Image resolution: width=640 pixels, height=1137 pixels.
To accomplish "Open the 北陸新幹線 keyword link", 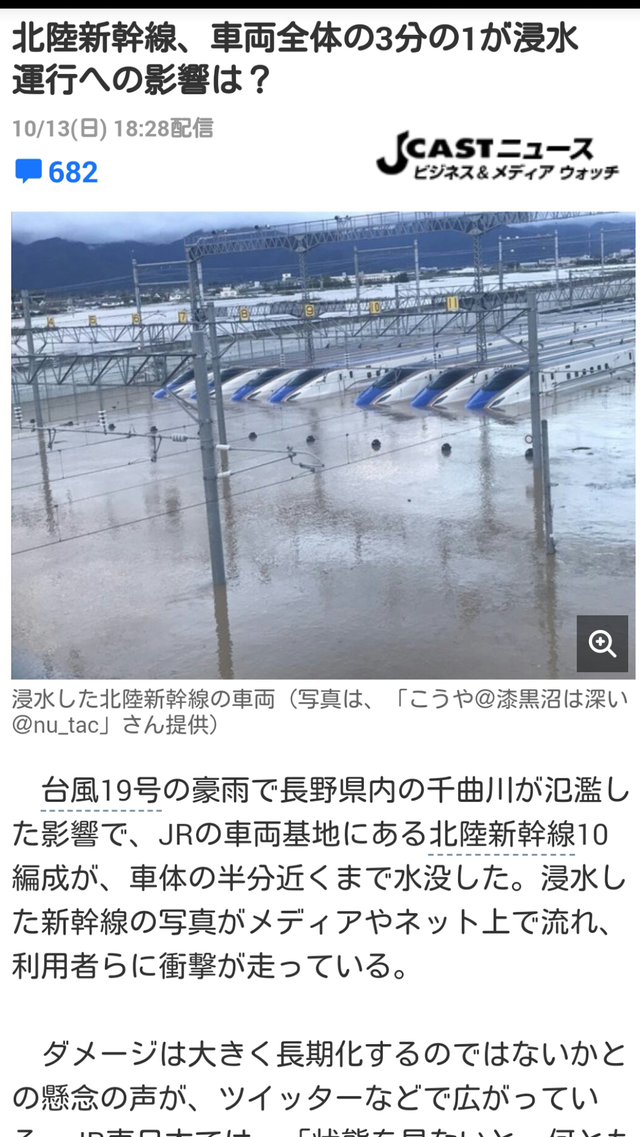I will (x=503, y=835).
